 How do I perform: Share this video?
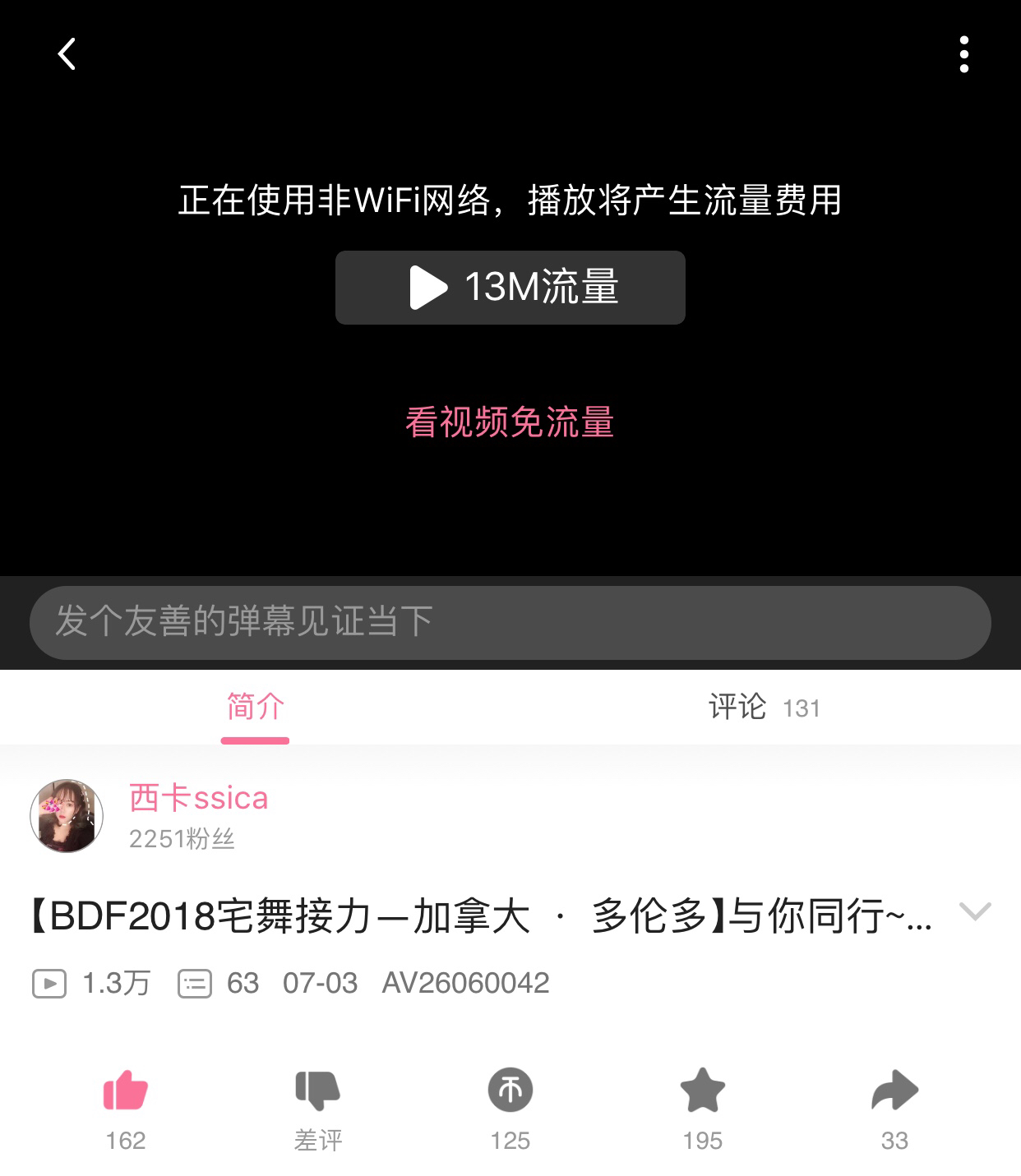click(x=894, y=1091)
